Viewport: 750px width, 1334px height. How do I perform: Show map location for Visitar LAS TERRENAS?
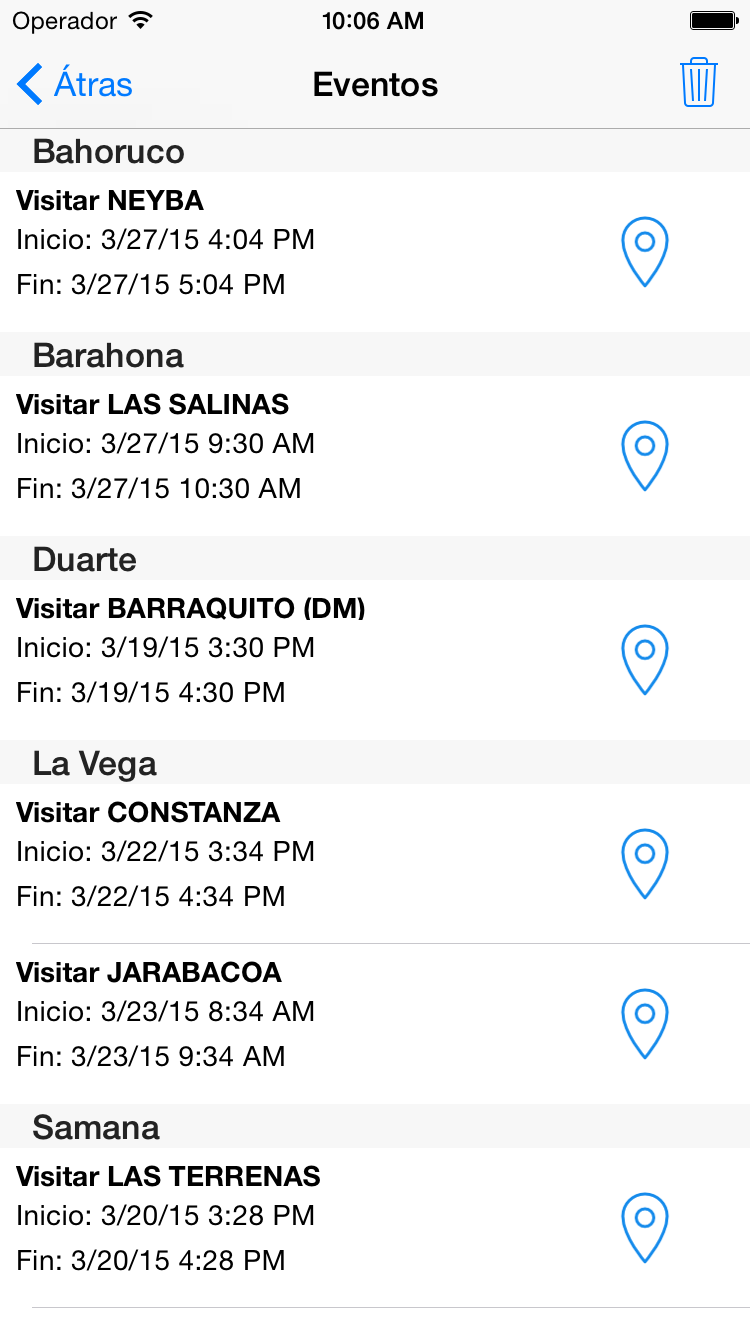pyautogui.click(x=645, y=1228)
